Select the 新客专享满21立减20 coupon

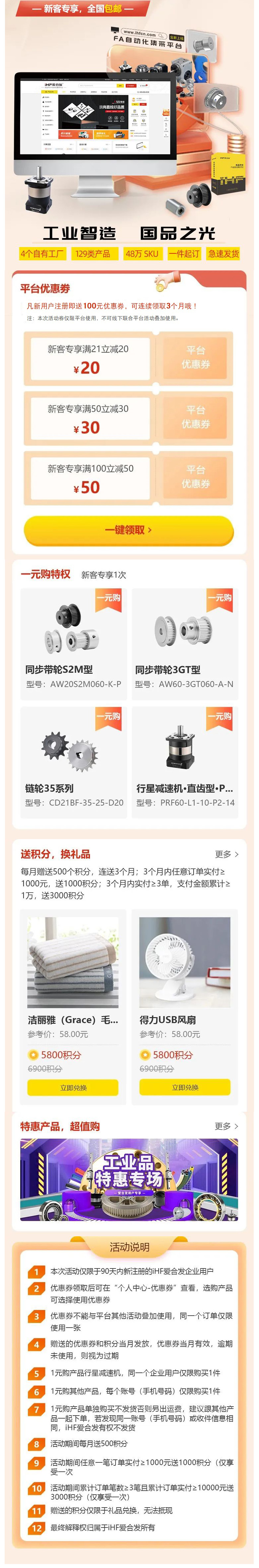128,359
